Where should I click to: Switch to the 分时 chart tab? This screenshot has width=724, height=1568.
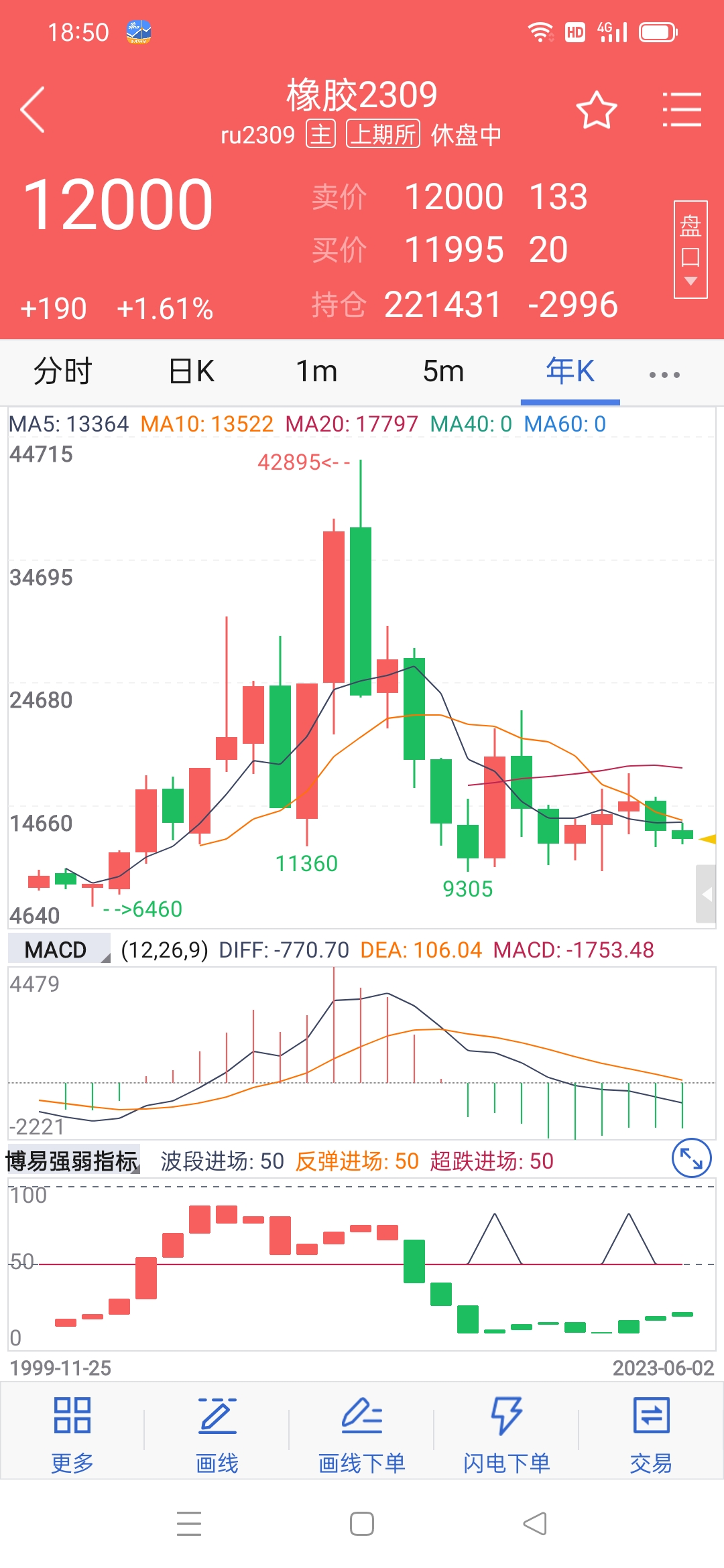[x=63, y=371]
